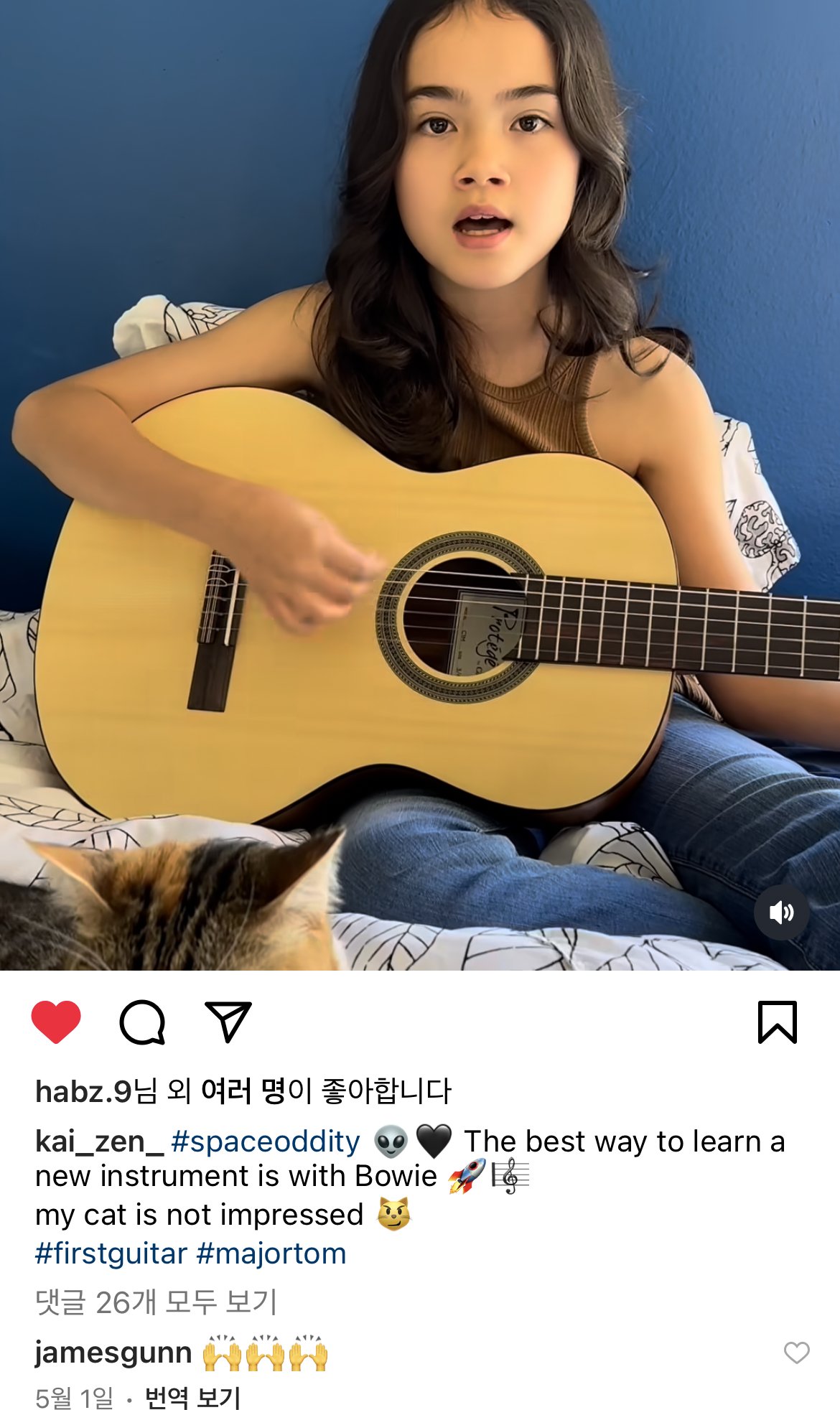840x1410 pixels.
Task: Open the #spaceoddity hashtag
Action: [x=266, y=1141]
